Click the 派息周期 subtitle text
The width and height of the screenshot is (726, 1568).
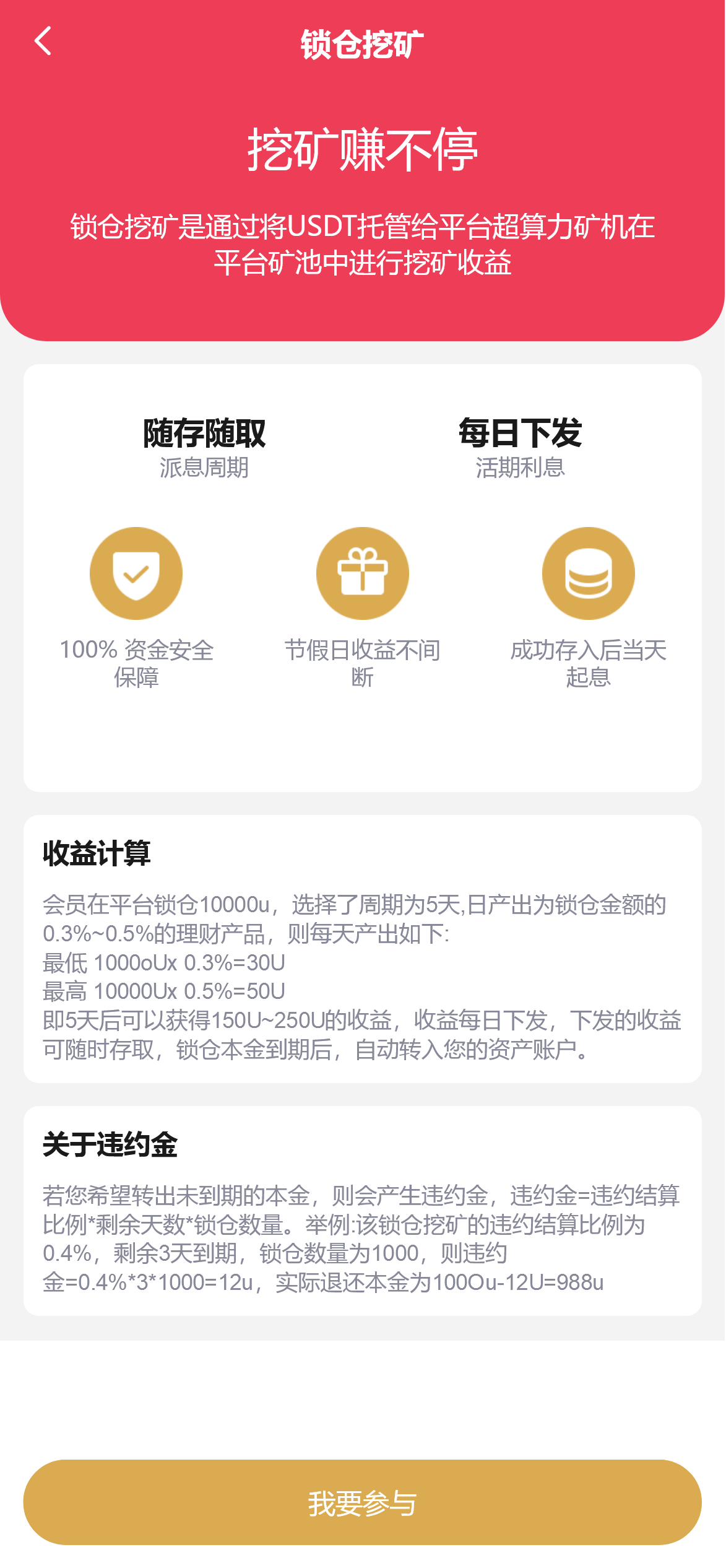click(202, 468)
